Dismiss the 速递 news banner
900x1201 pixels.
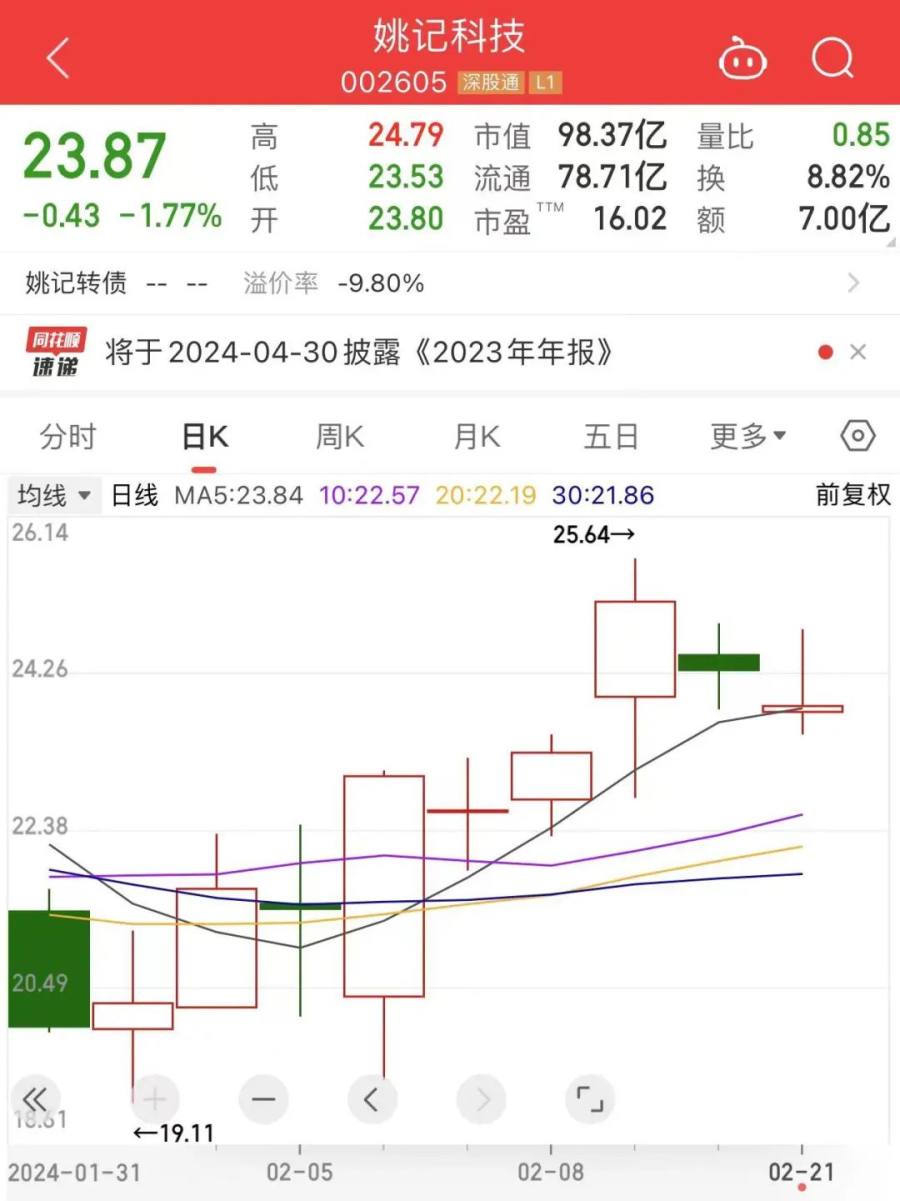click(857, 352)
